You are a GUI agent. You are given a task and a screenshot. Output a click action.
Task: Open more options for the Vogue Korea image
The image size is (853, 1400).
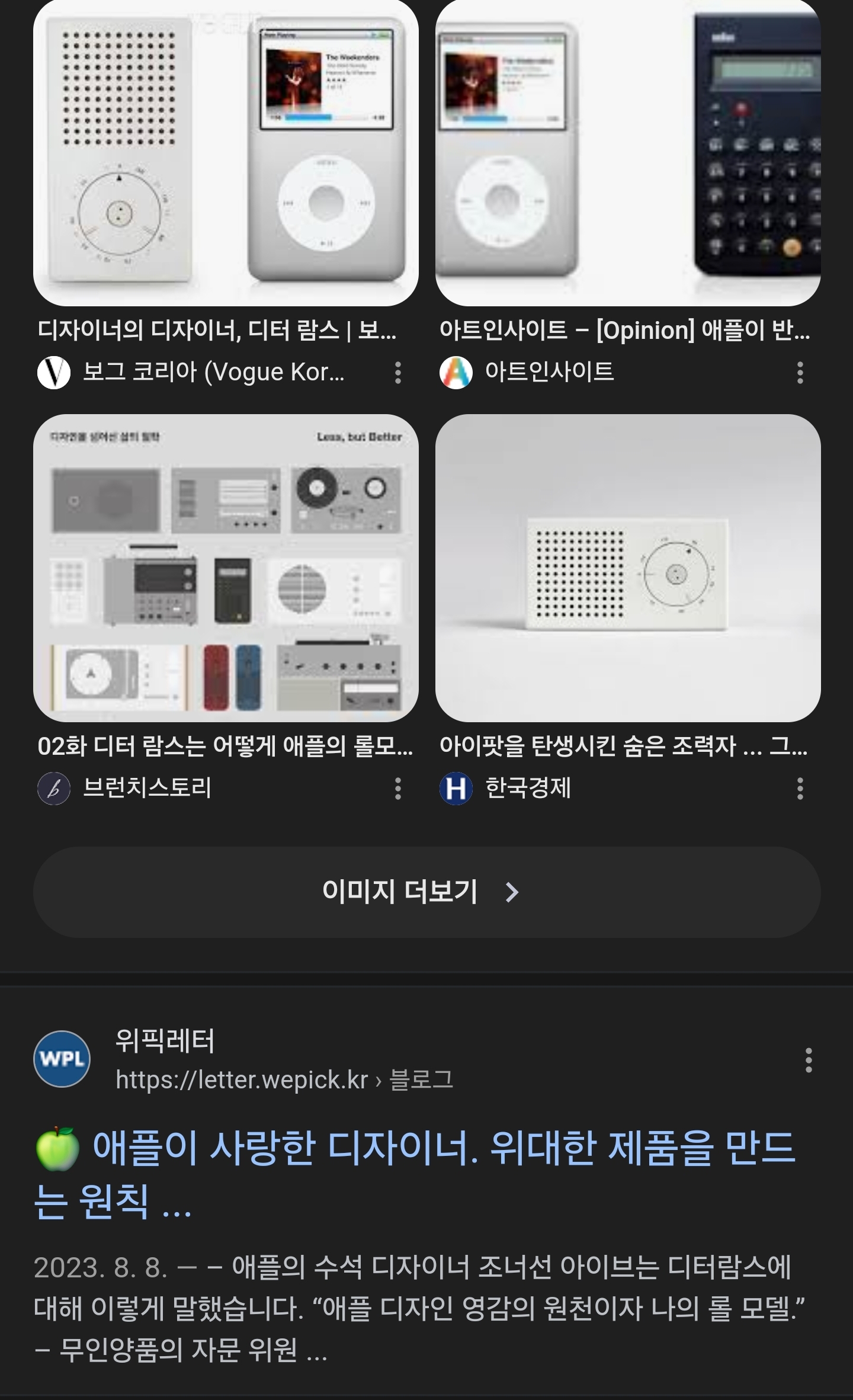[398, 373]
